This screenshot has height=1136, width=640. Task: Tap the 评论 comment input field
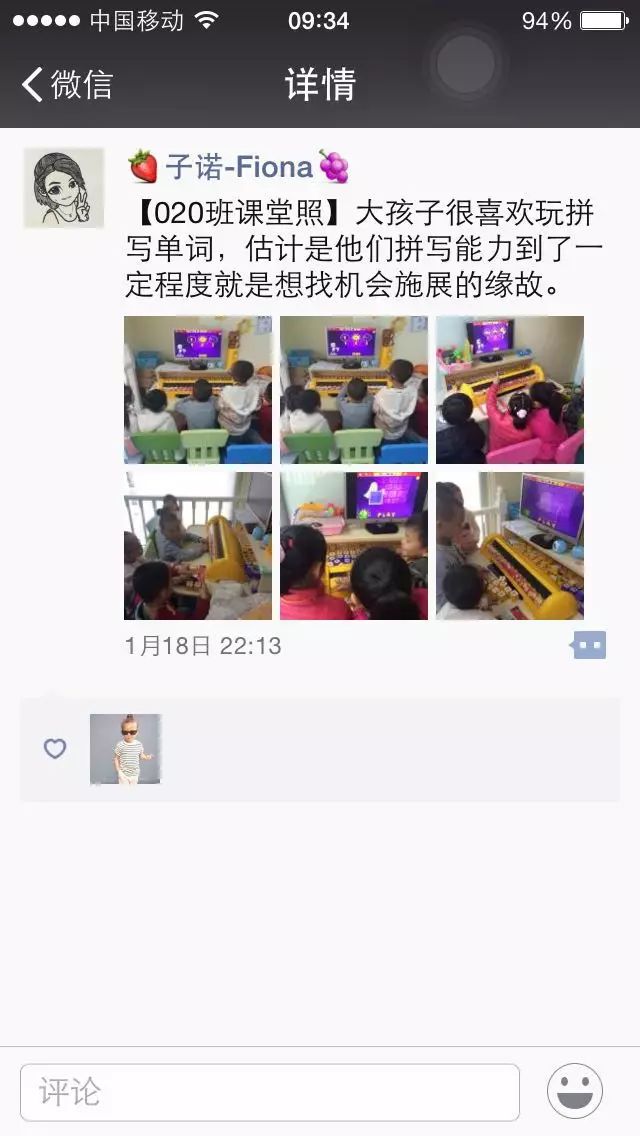(x=270, y=1092)
